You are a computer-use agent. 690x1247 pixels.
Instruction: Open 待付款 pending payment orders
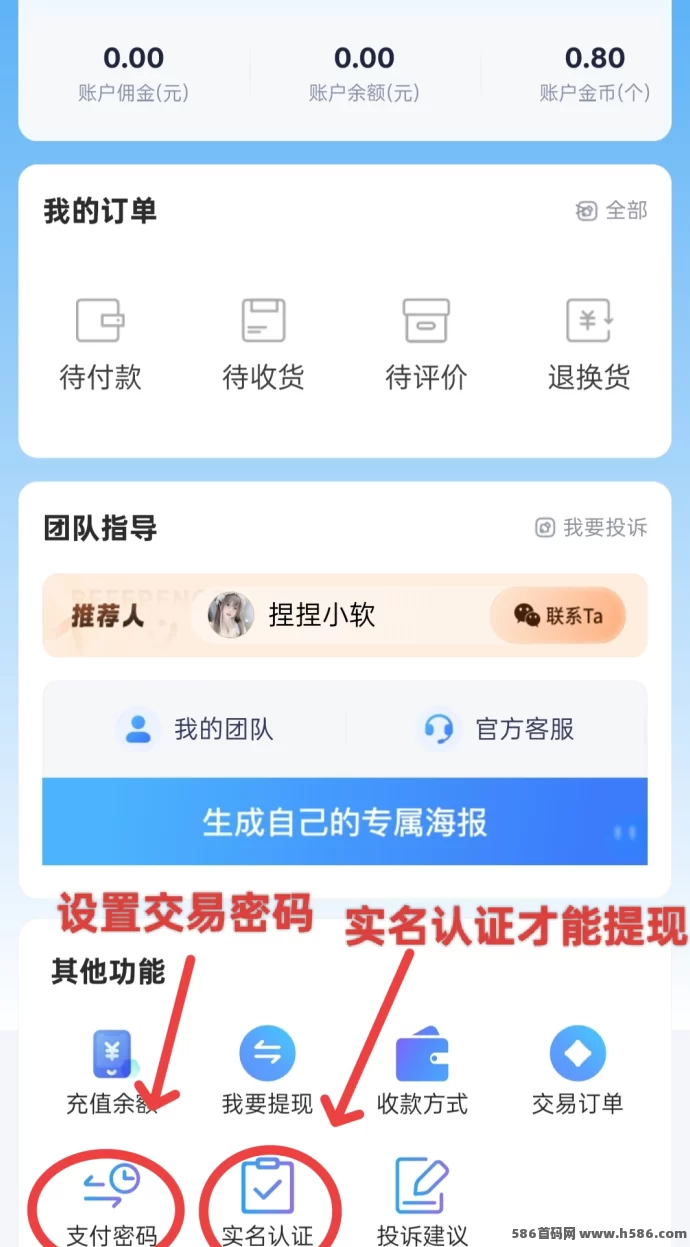click(x=100, y=343)
